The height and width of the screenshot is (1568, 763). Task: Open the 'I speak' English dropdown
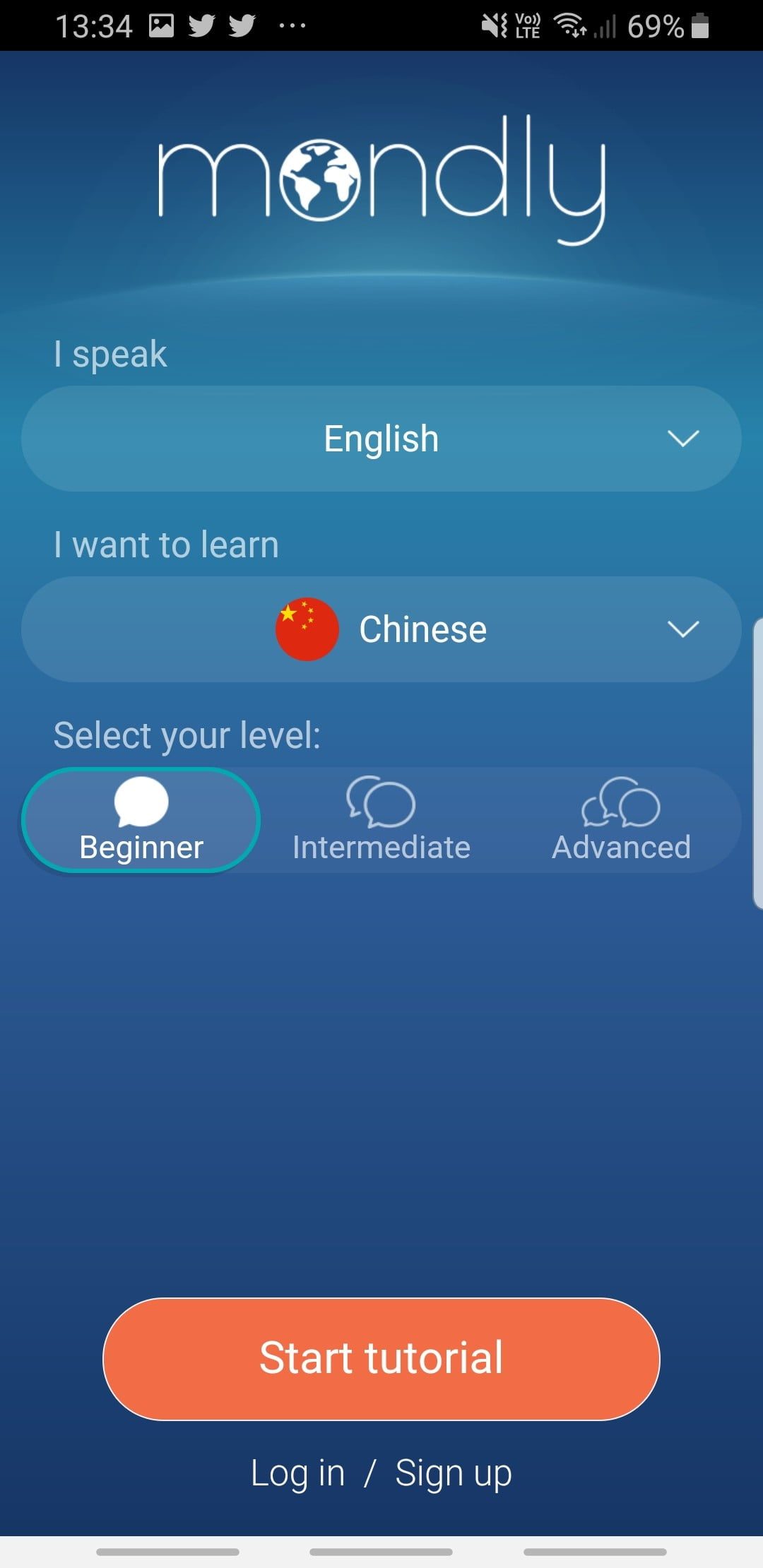[381, 439]
